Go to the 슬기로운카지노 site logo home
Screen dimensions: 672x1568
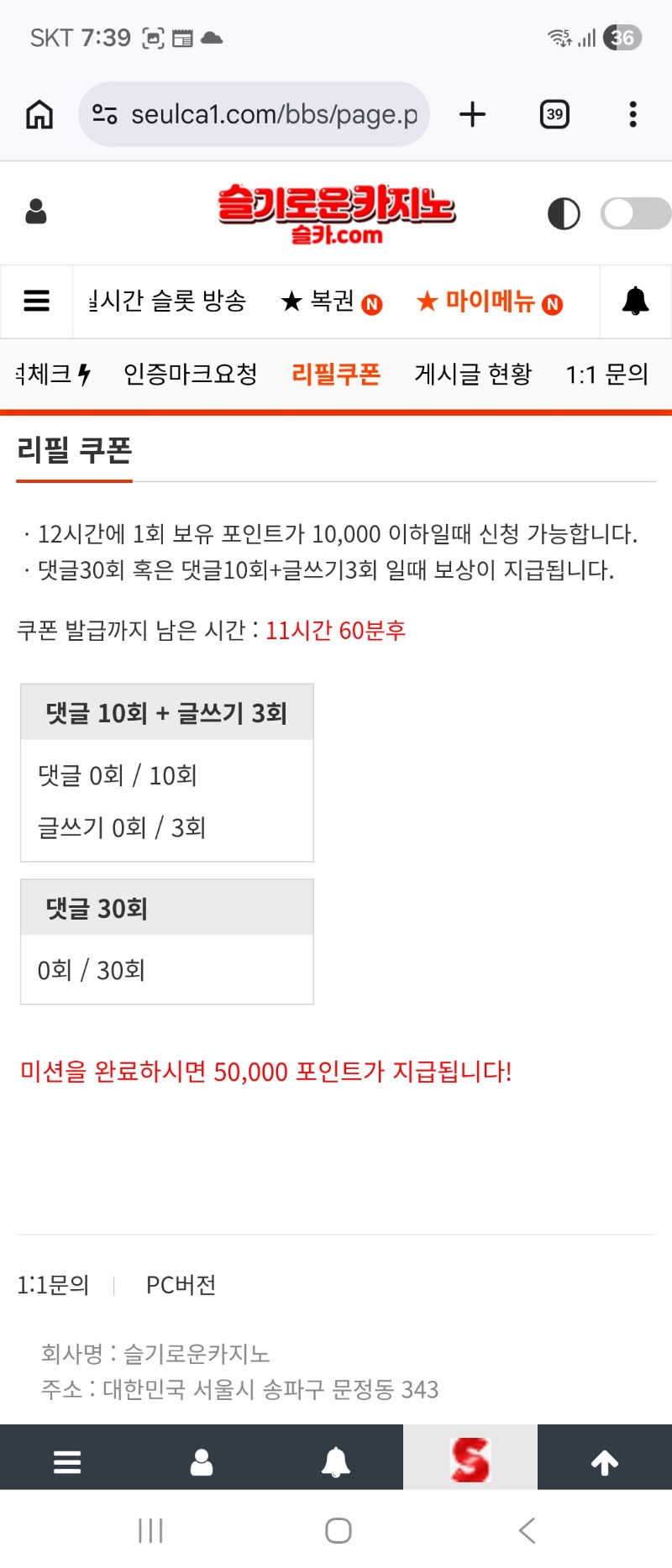(336, 213)
